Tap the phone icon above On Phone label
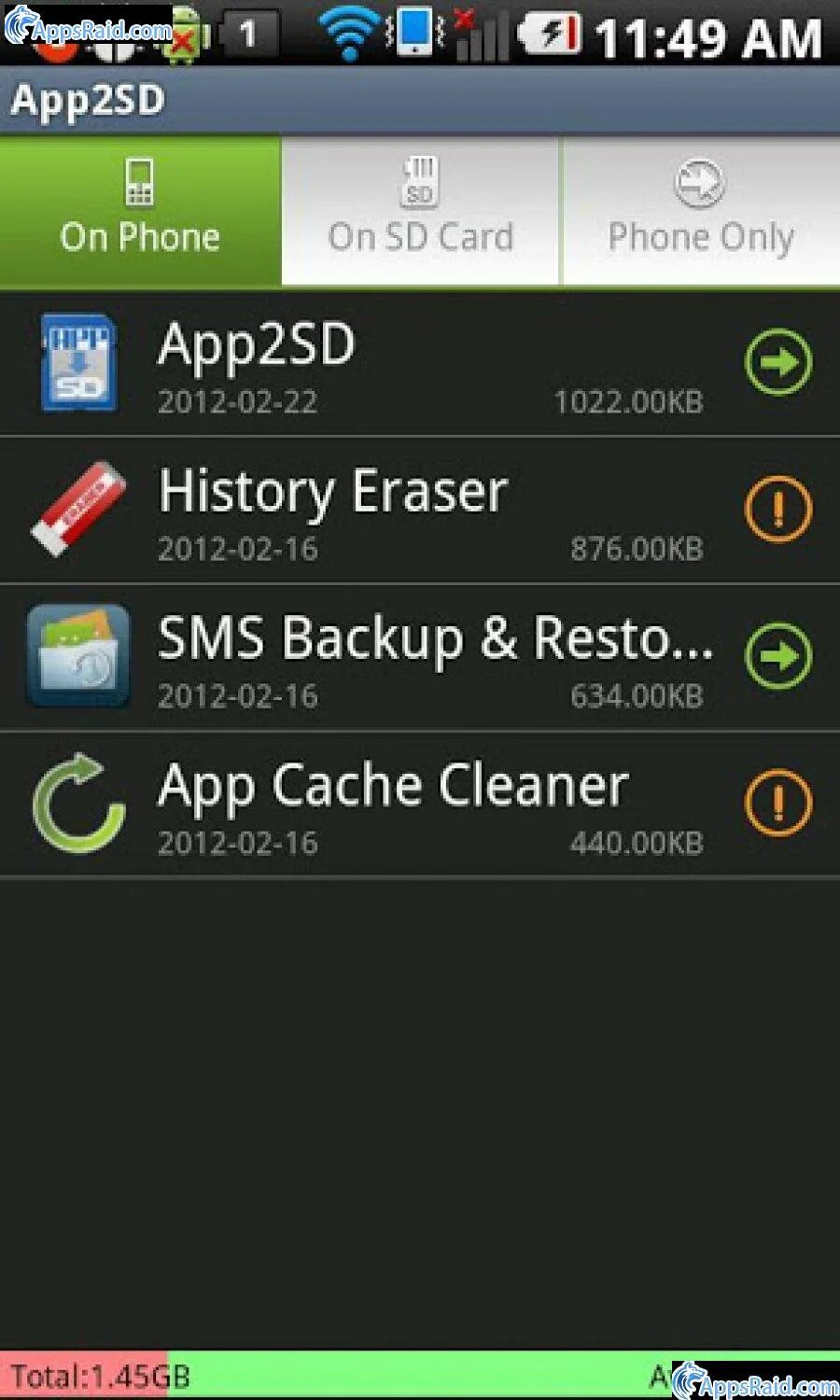 [138, 180]
